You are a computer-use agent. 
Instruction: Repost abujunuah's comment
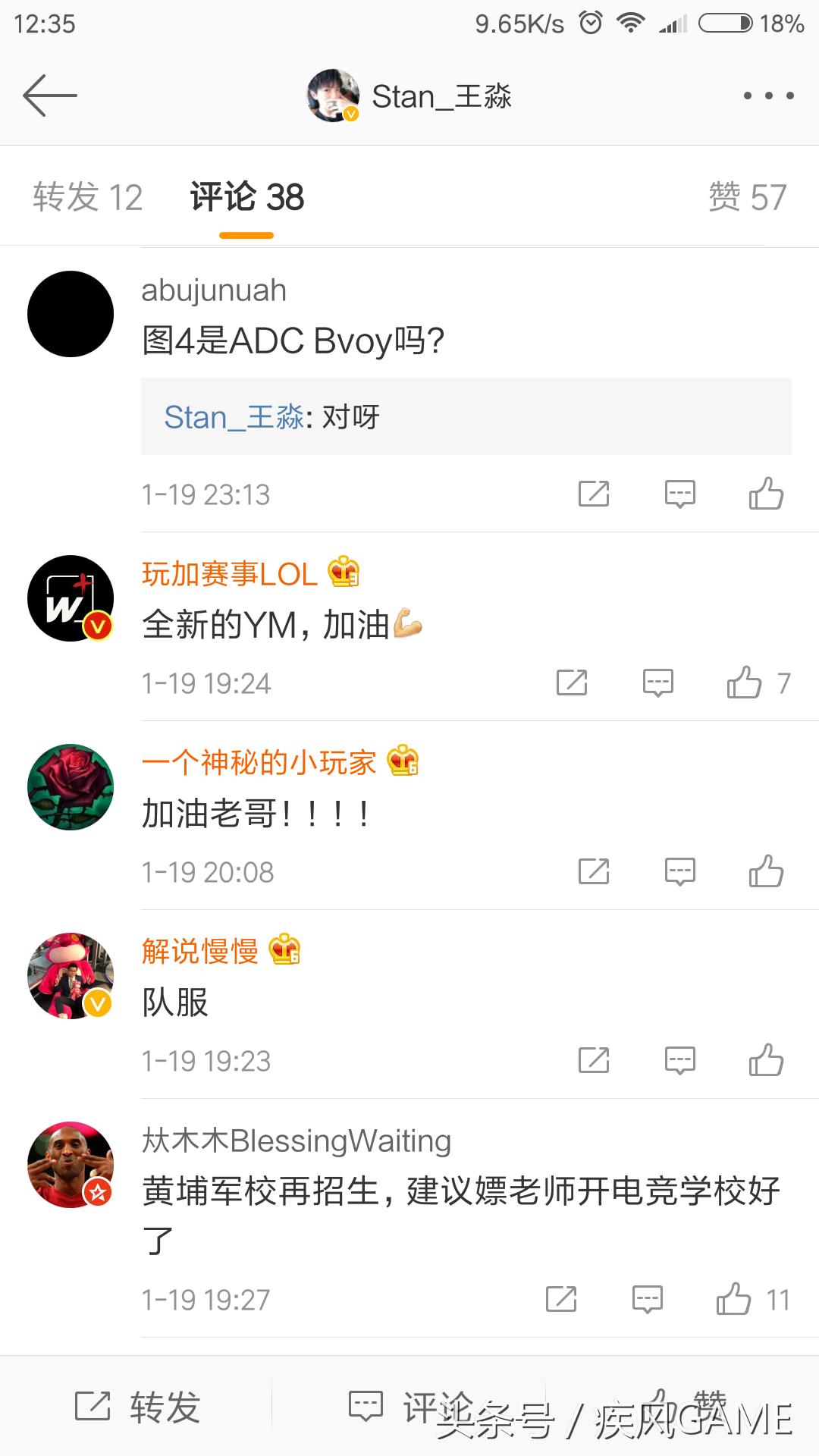594,494
